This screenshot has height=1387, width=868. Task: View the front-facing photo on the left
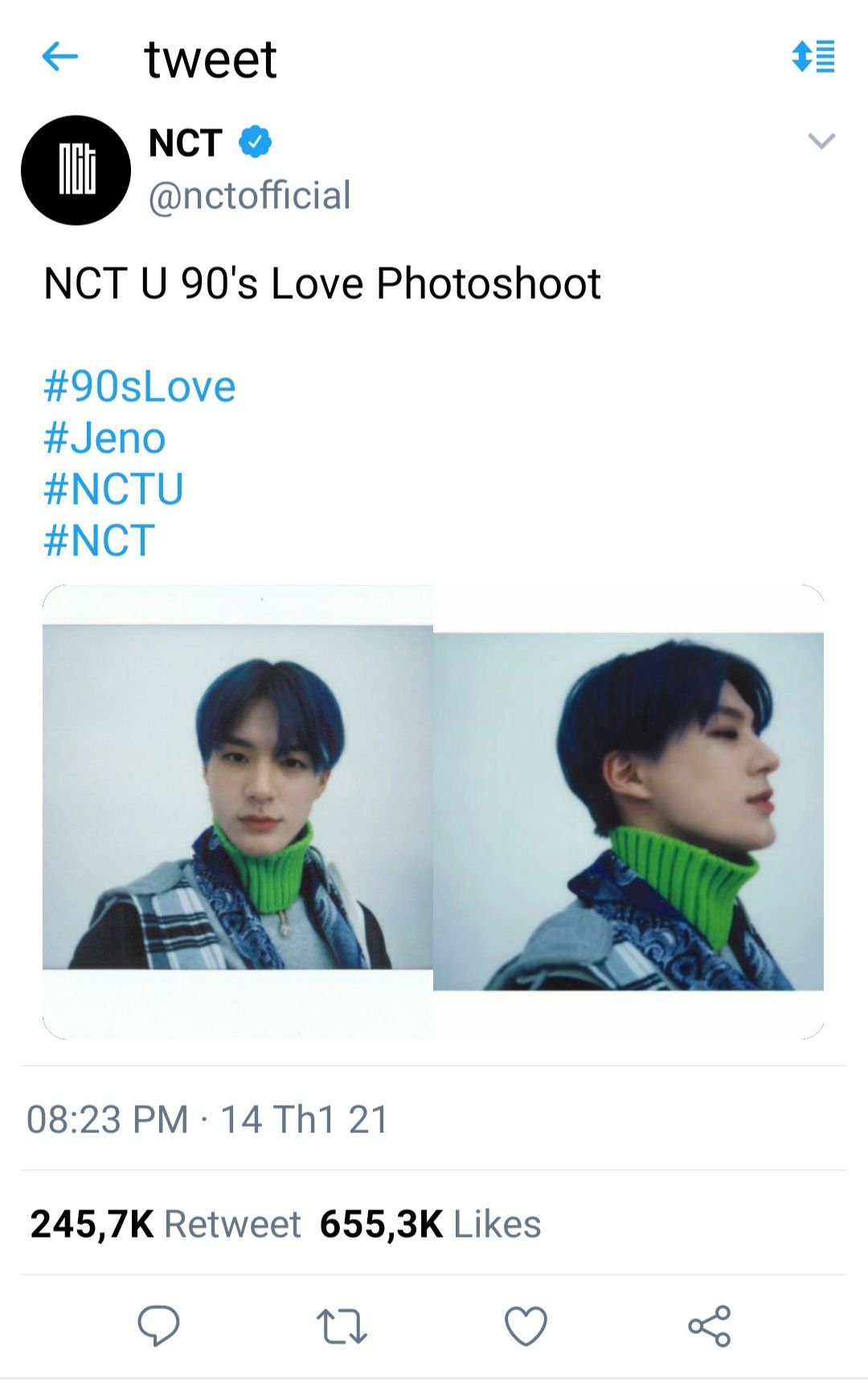click(x=237, y=812)
